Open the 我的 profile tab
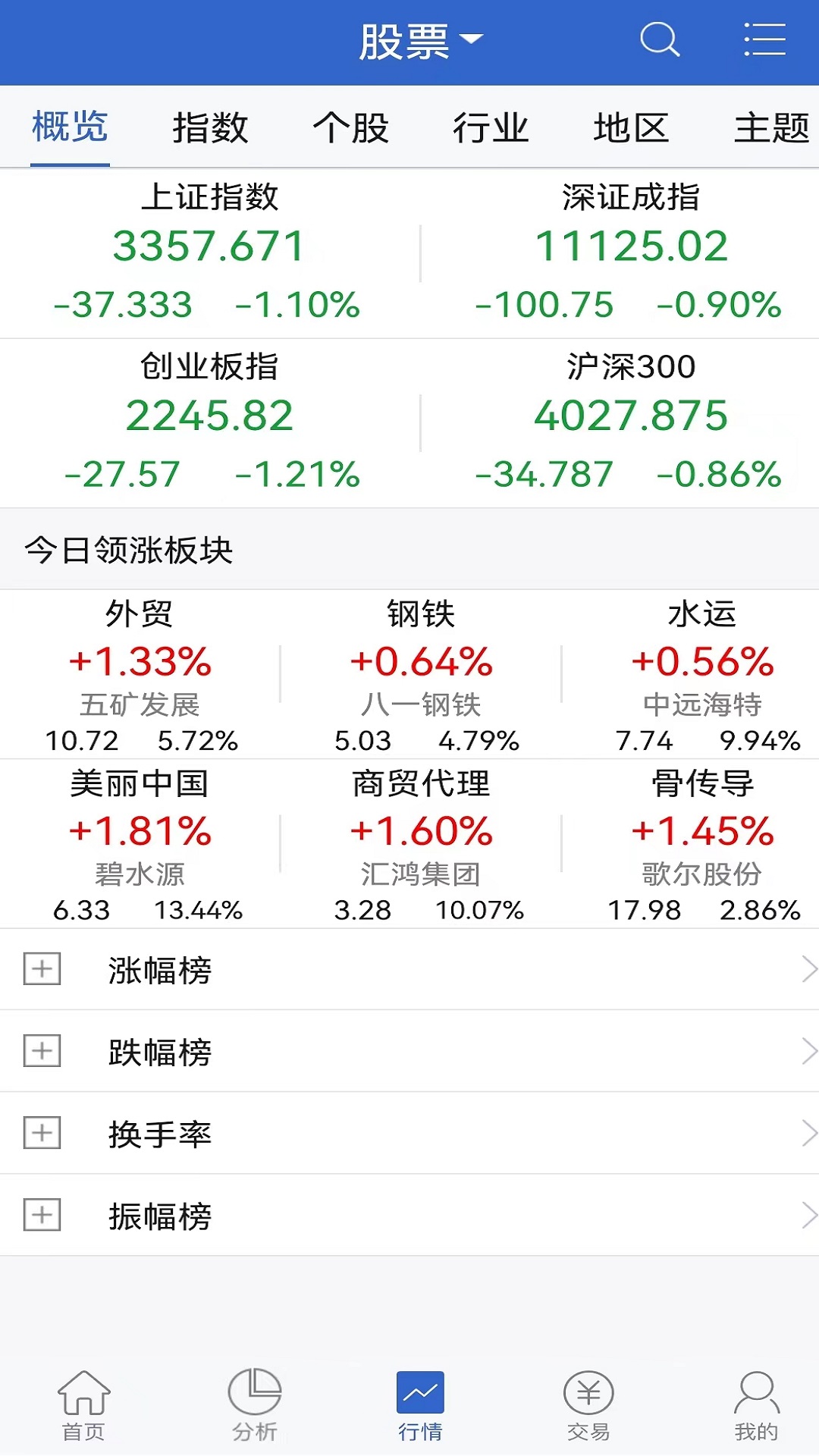Image resolution: width=819 pixels, height=1456 pixels. point(756,1405)
